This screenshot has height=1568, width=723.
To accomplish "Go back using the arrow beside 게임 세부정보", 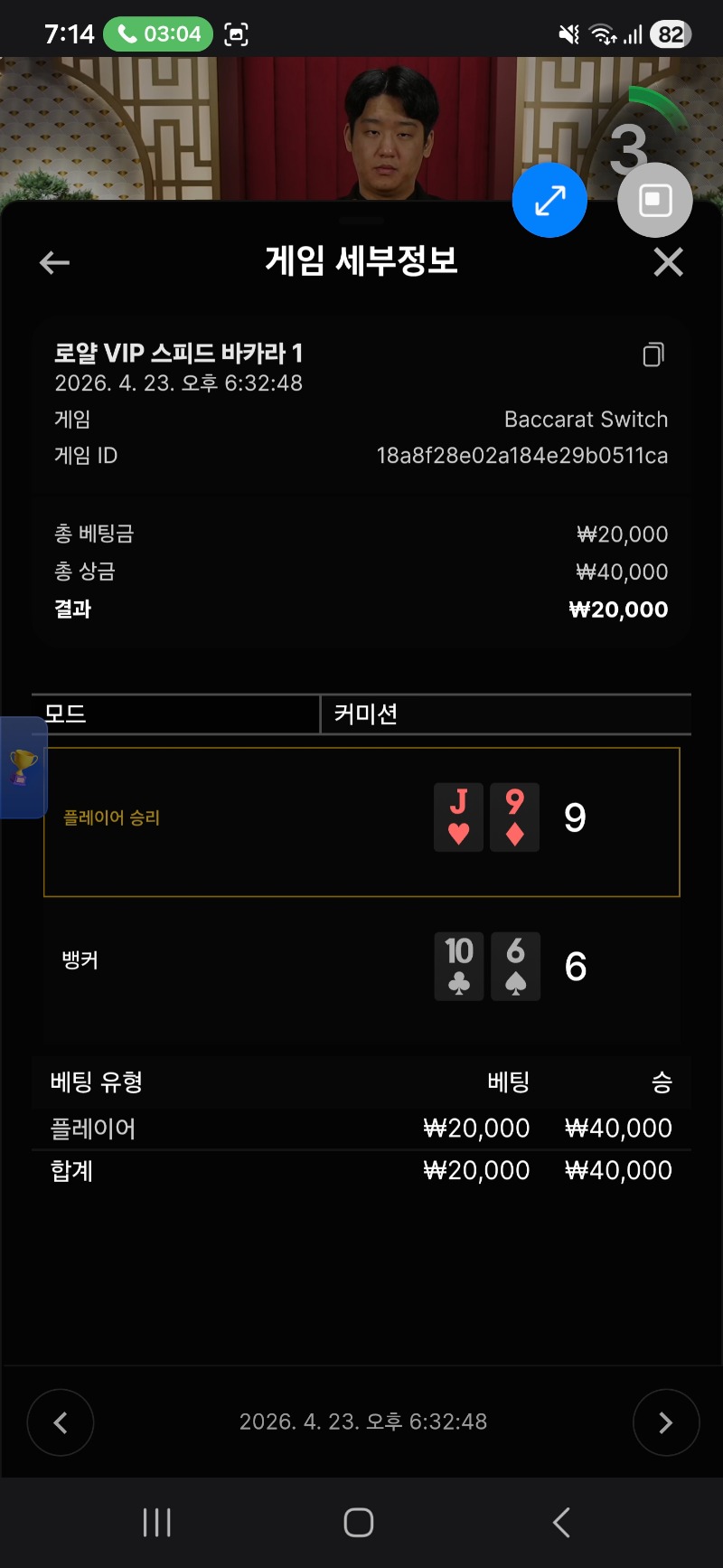I will point(55,263).
